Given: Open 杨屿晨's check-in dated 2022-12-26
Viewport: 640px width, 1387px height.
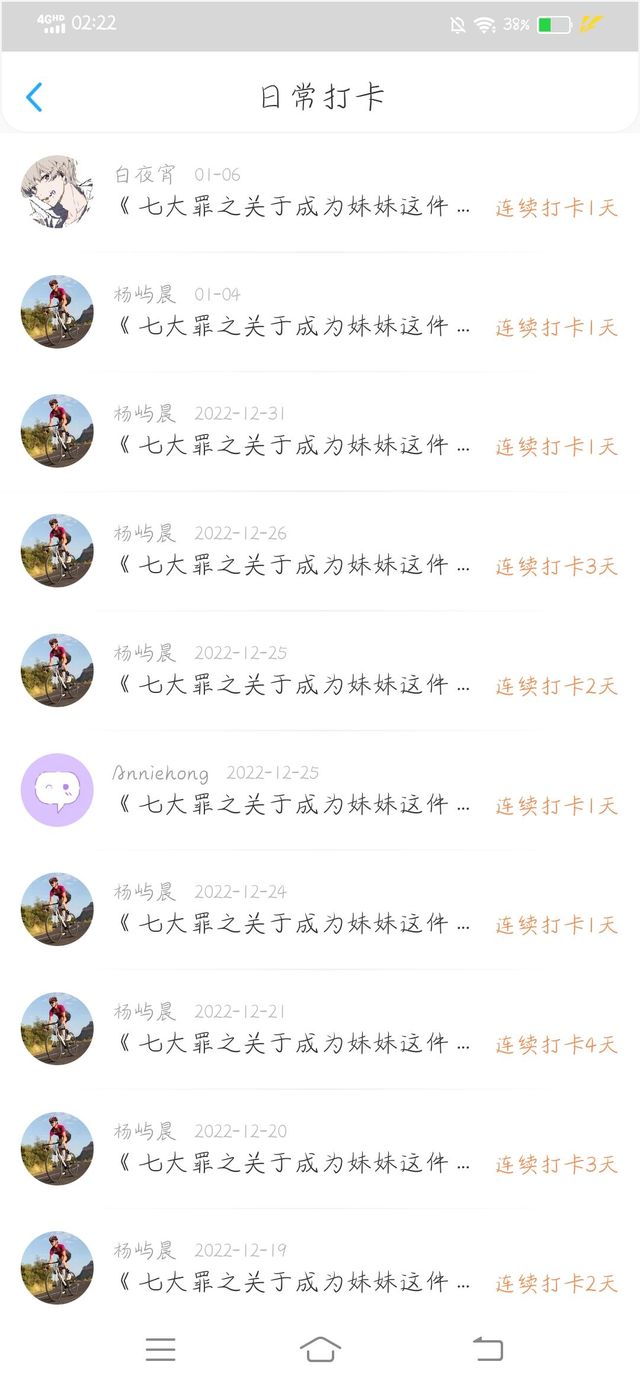Looking at the screenshot, I should pos(320,551).
